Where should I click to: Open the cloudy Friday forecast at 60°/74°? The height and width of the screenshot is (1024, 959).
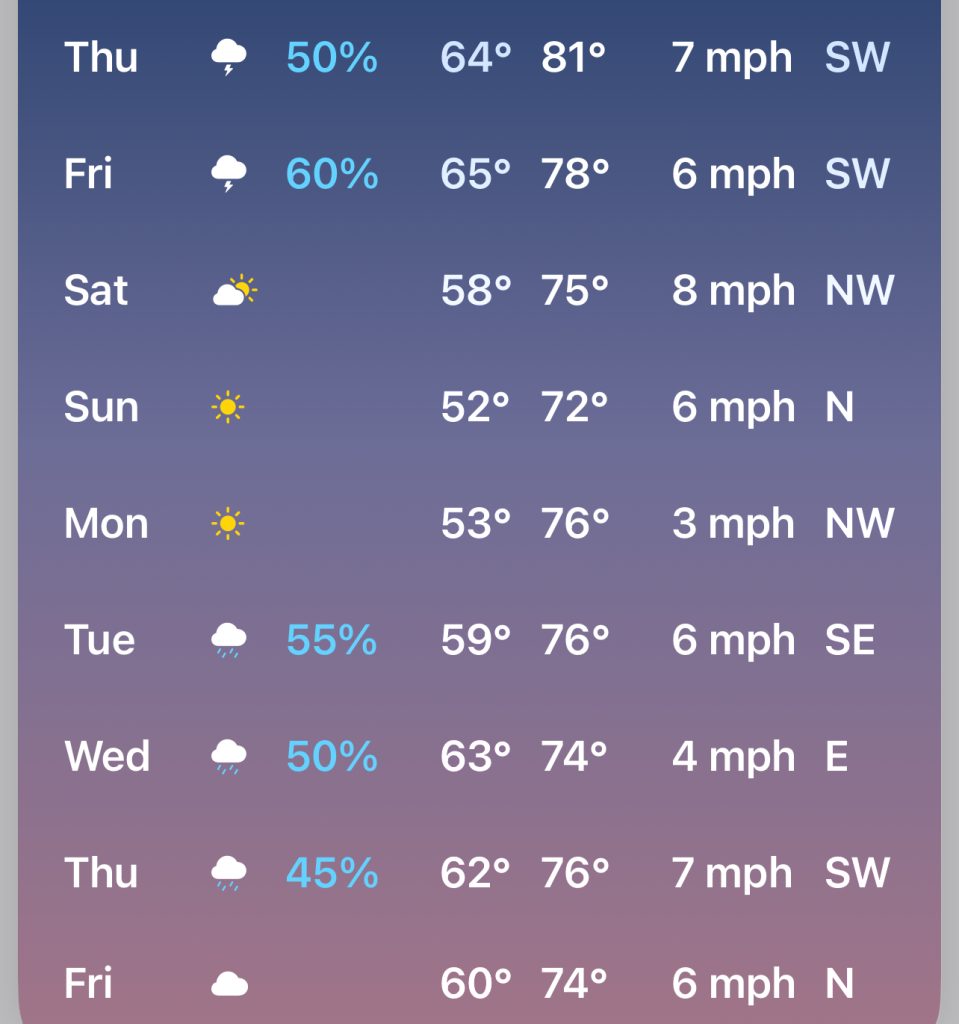[479, 985]
